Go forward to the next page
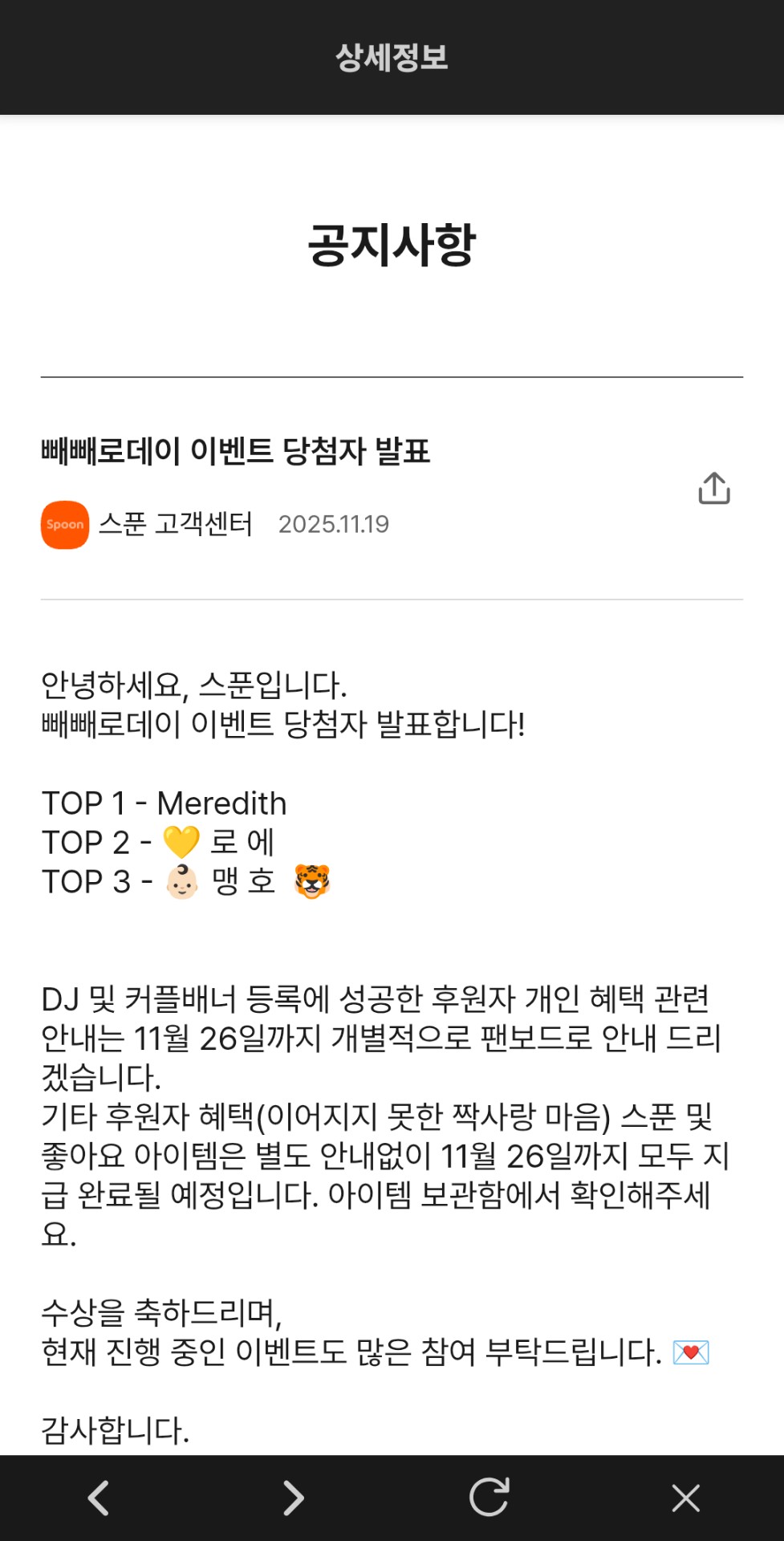Viewport: 784px width, 1541px height. tap(294, 1498)
